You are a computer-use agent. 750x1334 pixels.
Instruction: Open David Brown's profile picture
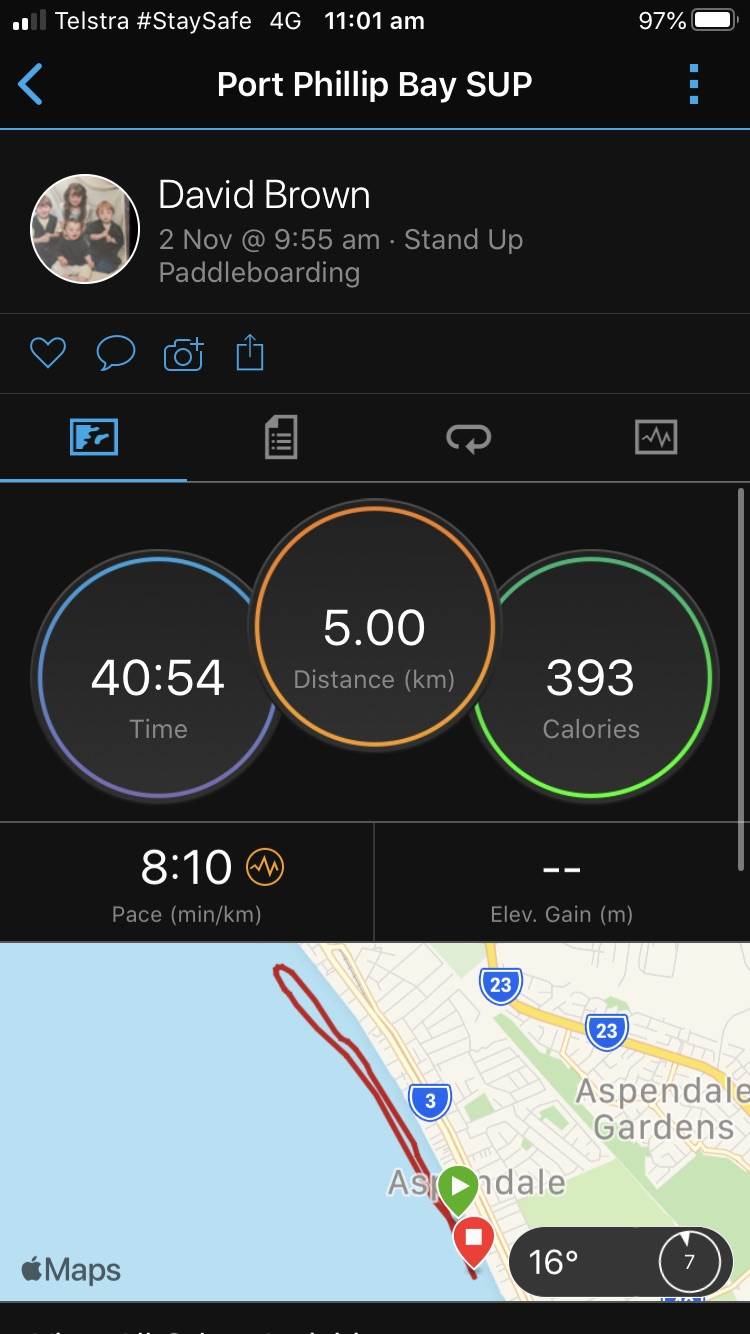click(85, 229)
